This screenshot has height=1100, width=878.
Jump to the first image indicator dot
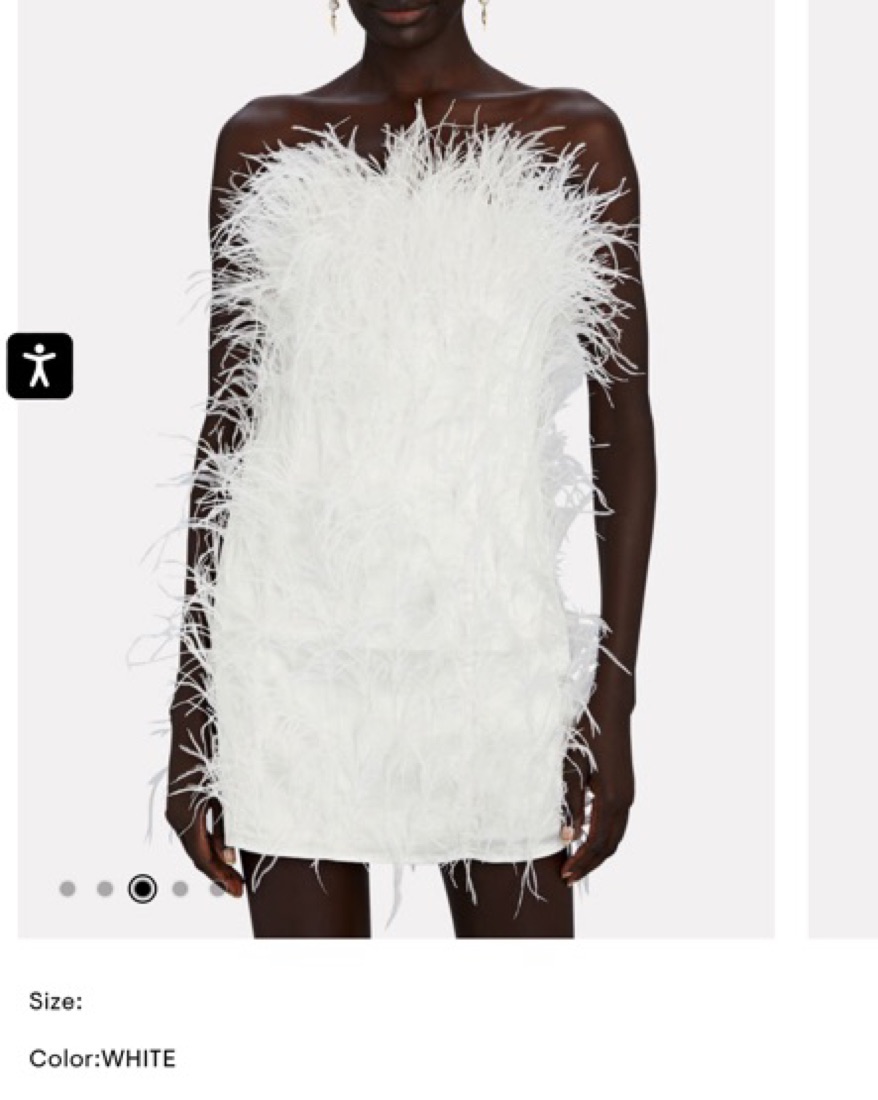tap(67, 888)
